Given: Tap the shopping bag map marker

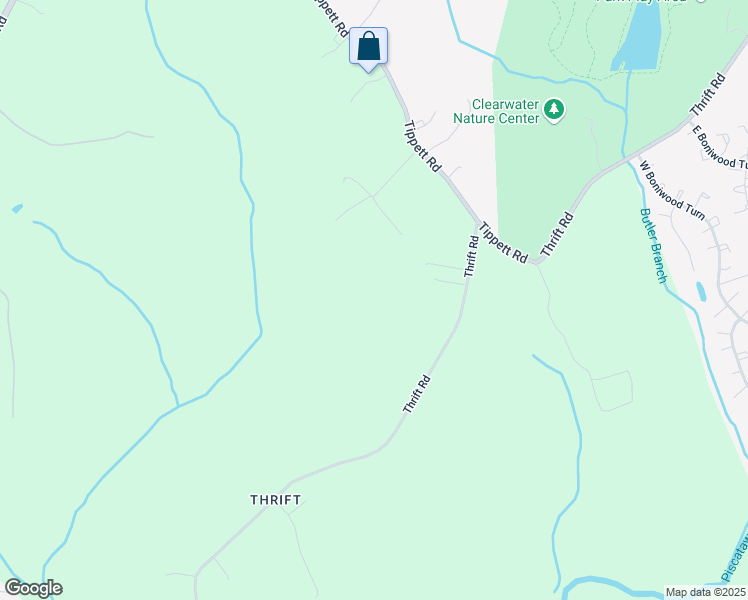Looking at the screenshot, I should (x=368, y=47).
